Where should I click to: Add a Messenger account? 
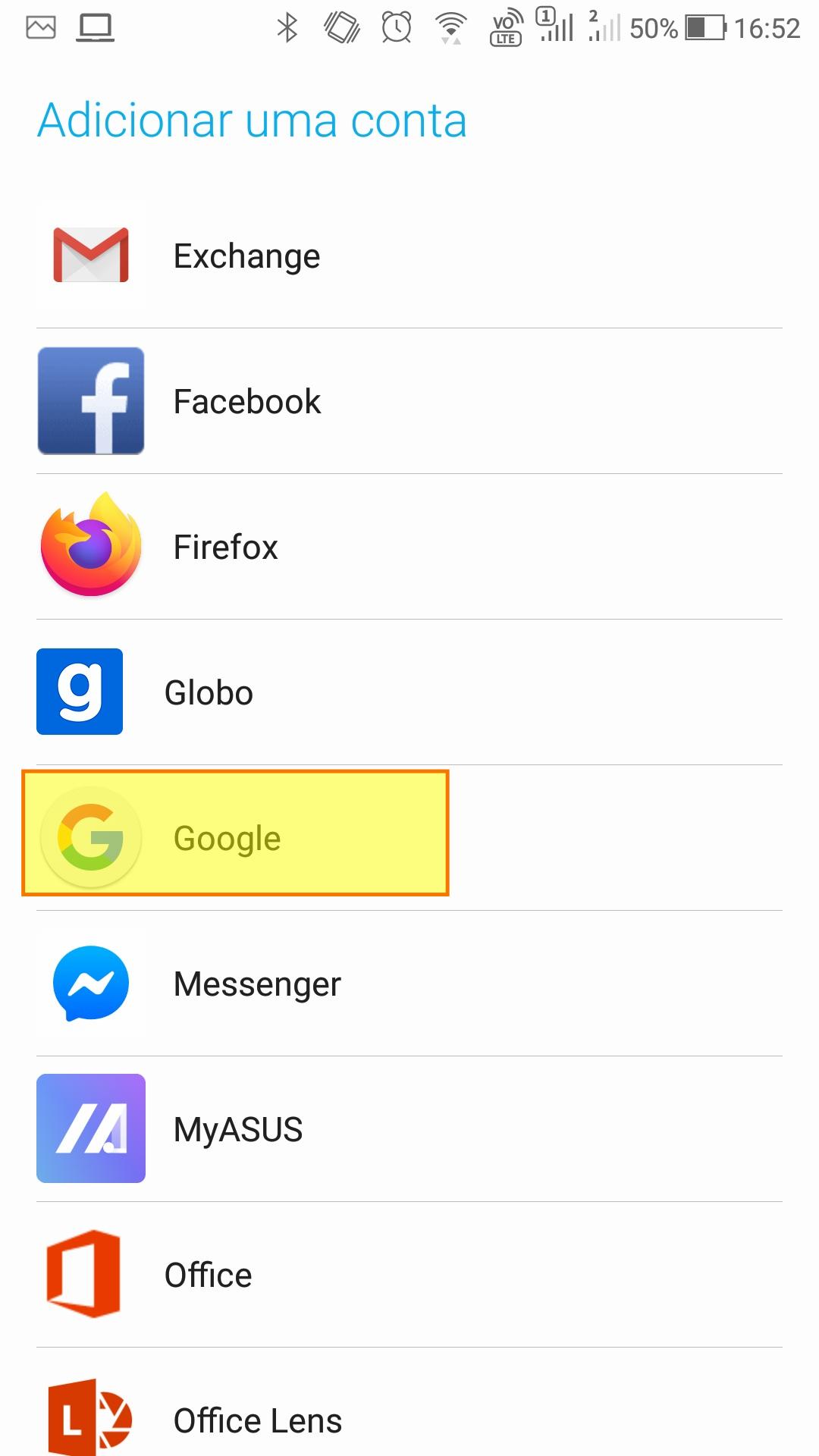409,984
